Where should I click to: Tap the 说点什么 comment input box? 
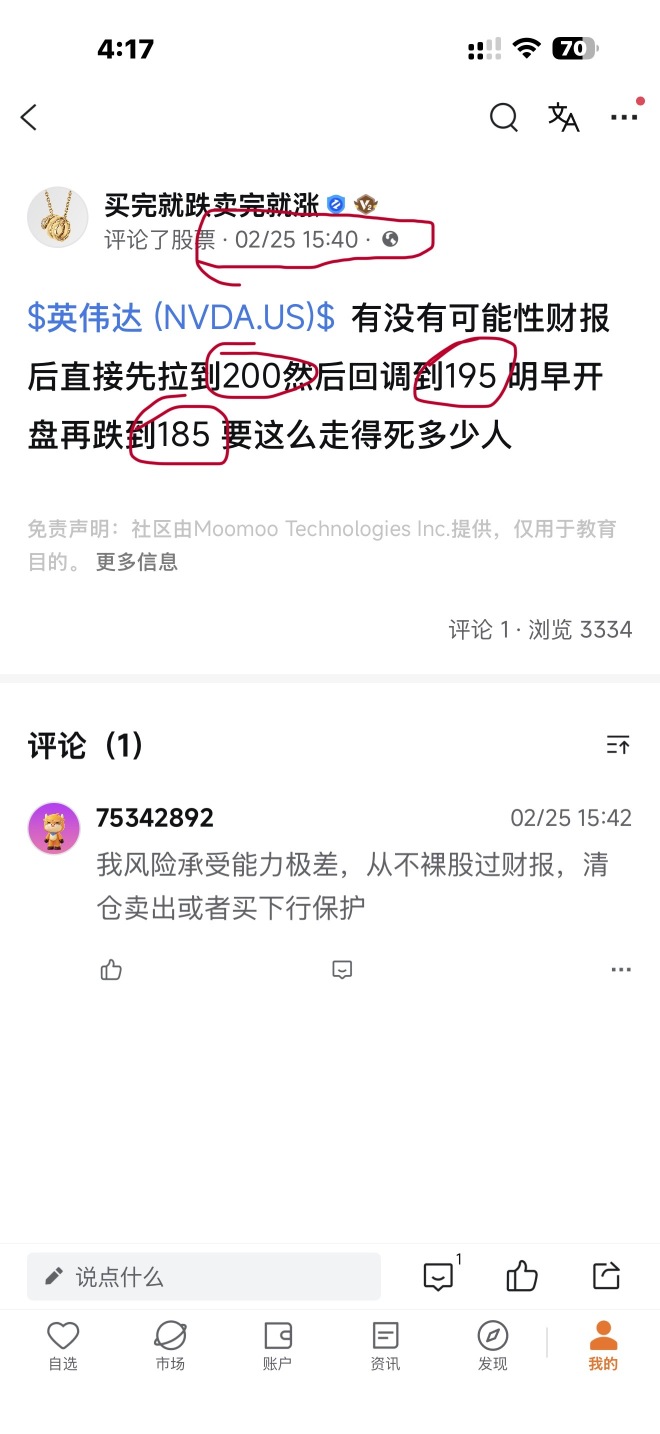(204, 1277)
